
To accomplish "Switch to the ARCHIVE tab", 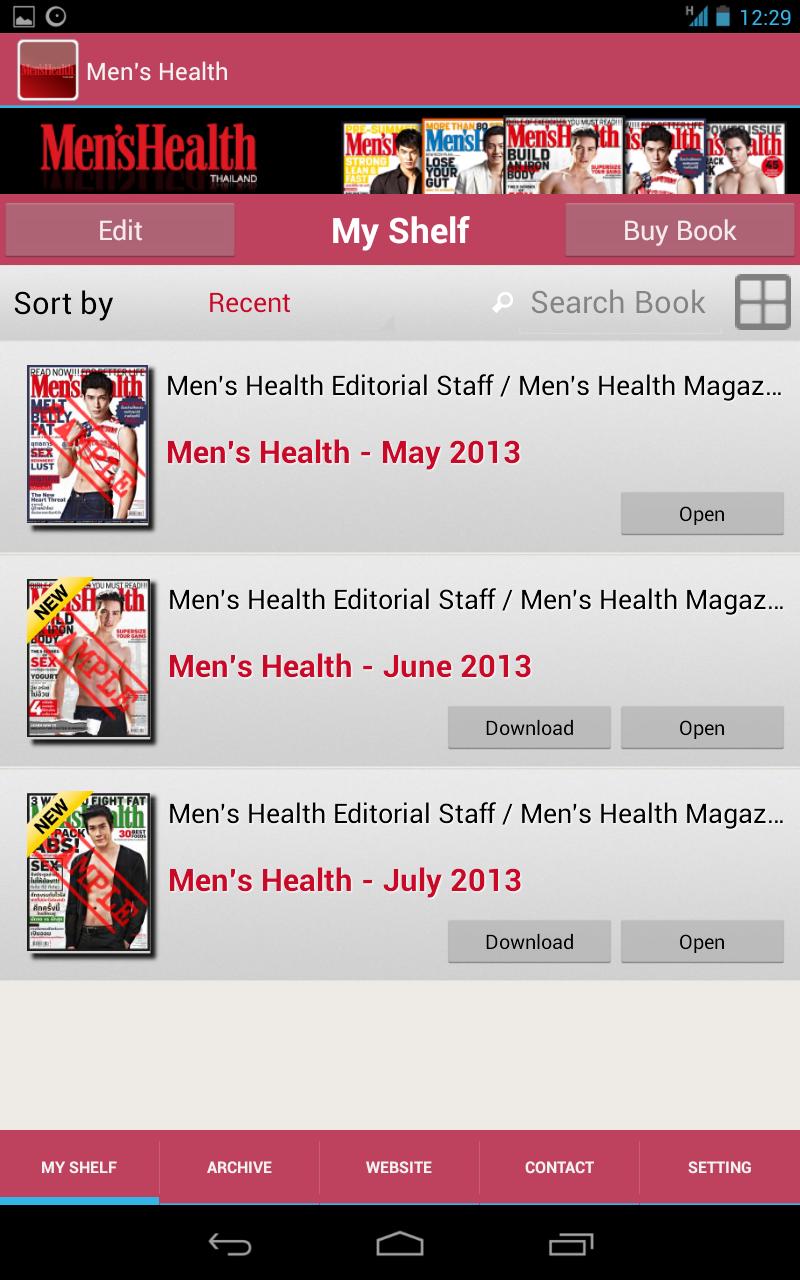I will coord(239,1167).
